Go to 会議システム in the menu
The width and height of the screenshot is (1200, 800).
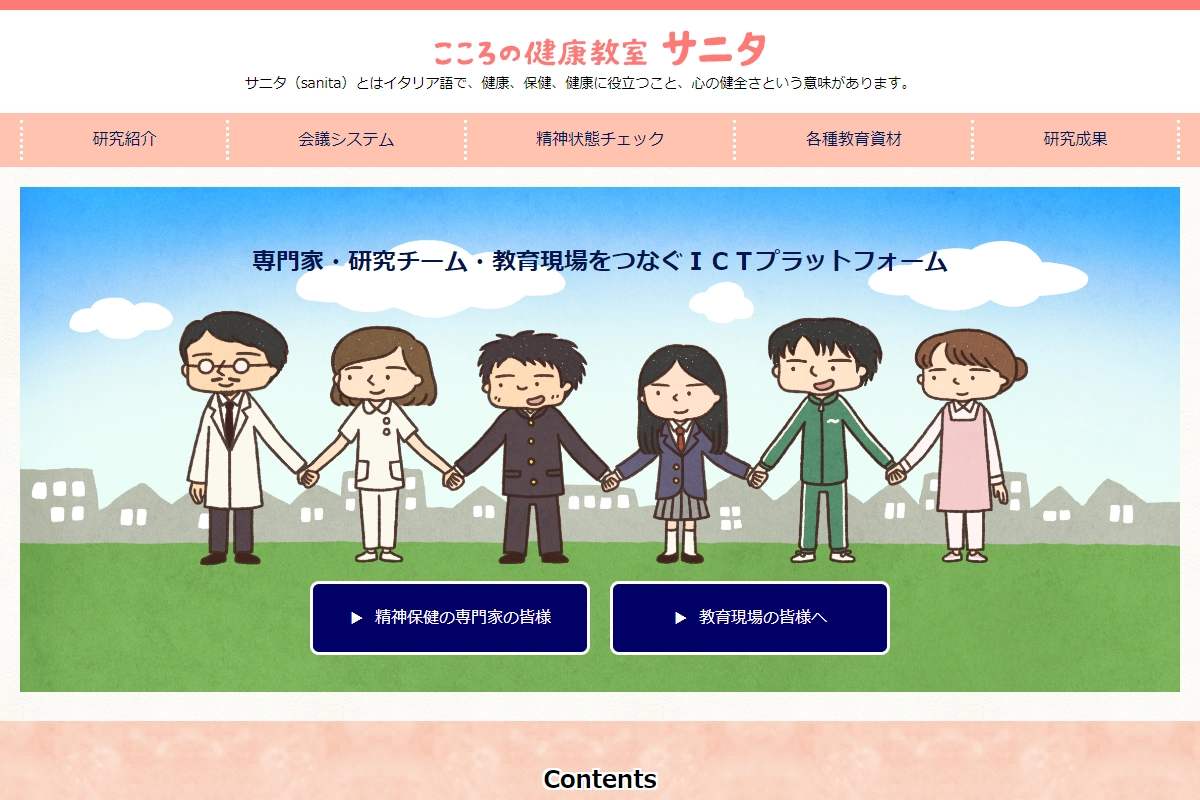346,140
